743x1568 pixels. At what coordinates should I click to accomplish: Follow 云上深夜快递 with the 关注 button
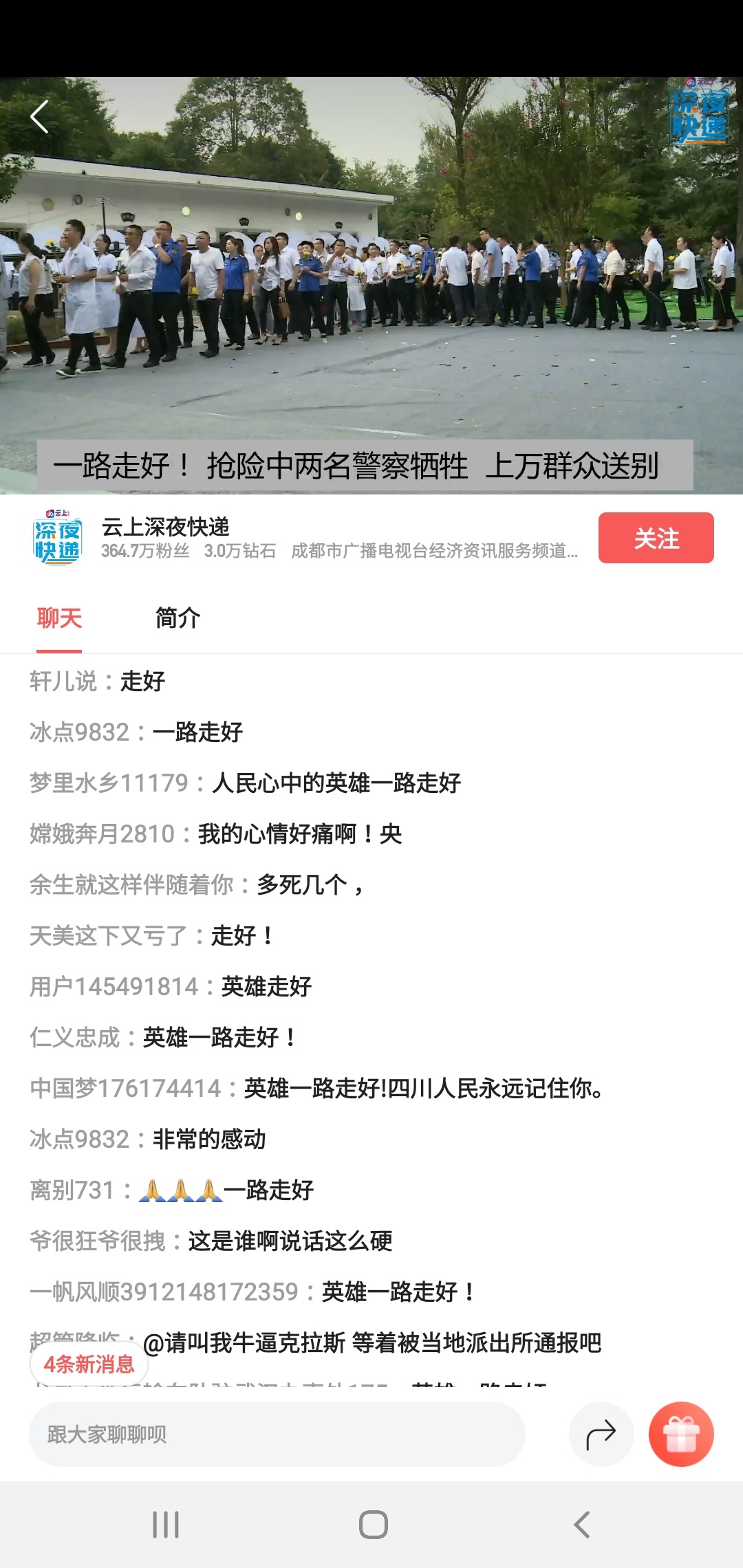656,538
